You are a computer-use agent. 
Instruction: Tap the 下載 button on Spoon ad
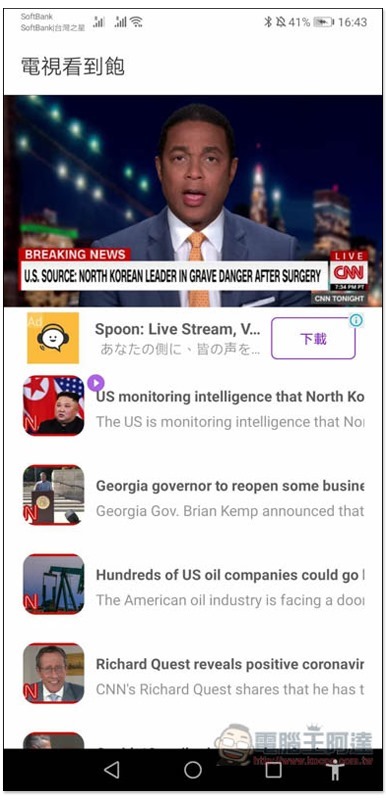tap(313, 338)
